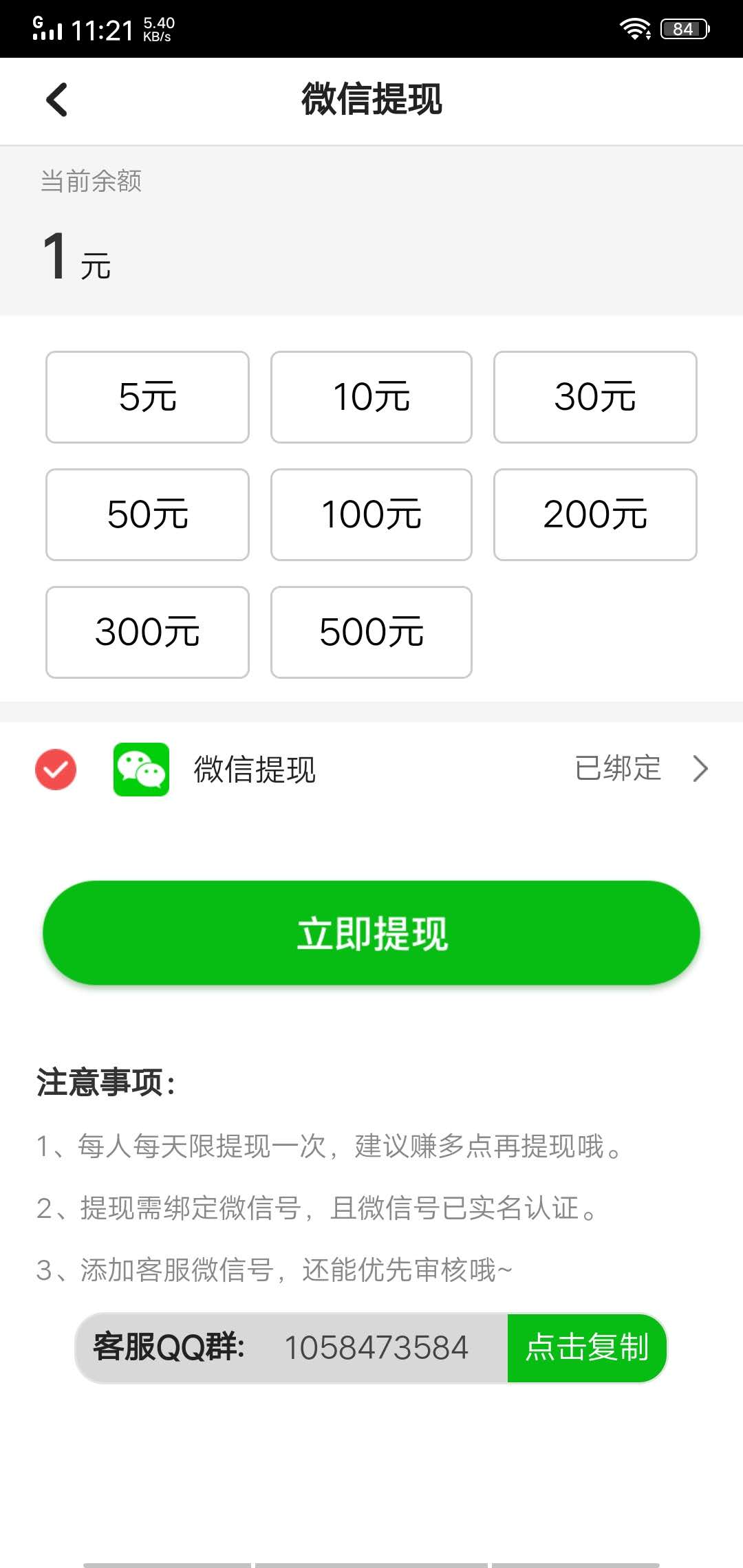Open the 已绑定 account details
This screenshot has height=1568, width=743.
pyautogui.click(x=618, y=769)
